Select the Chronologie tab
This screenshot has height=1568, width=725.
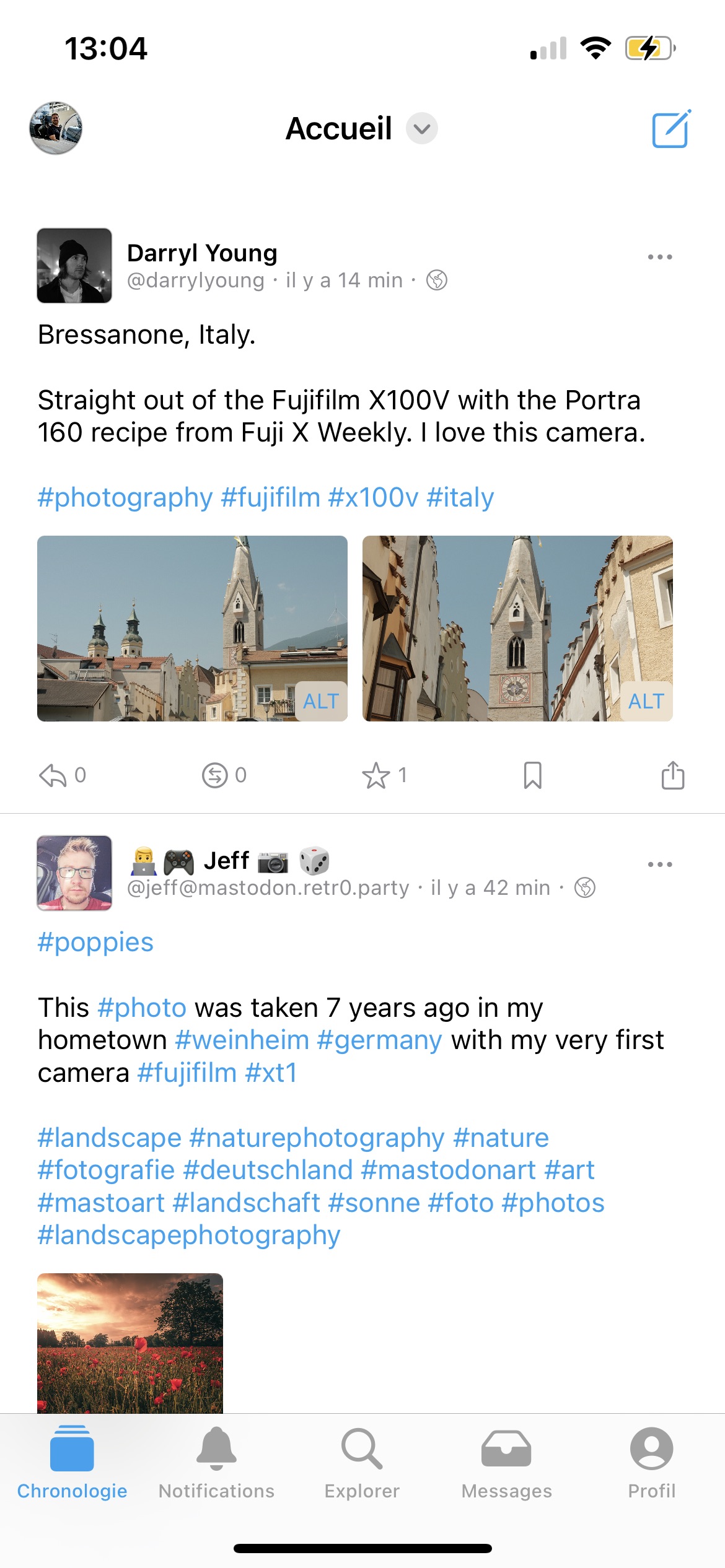(x=72, y=1463)
